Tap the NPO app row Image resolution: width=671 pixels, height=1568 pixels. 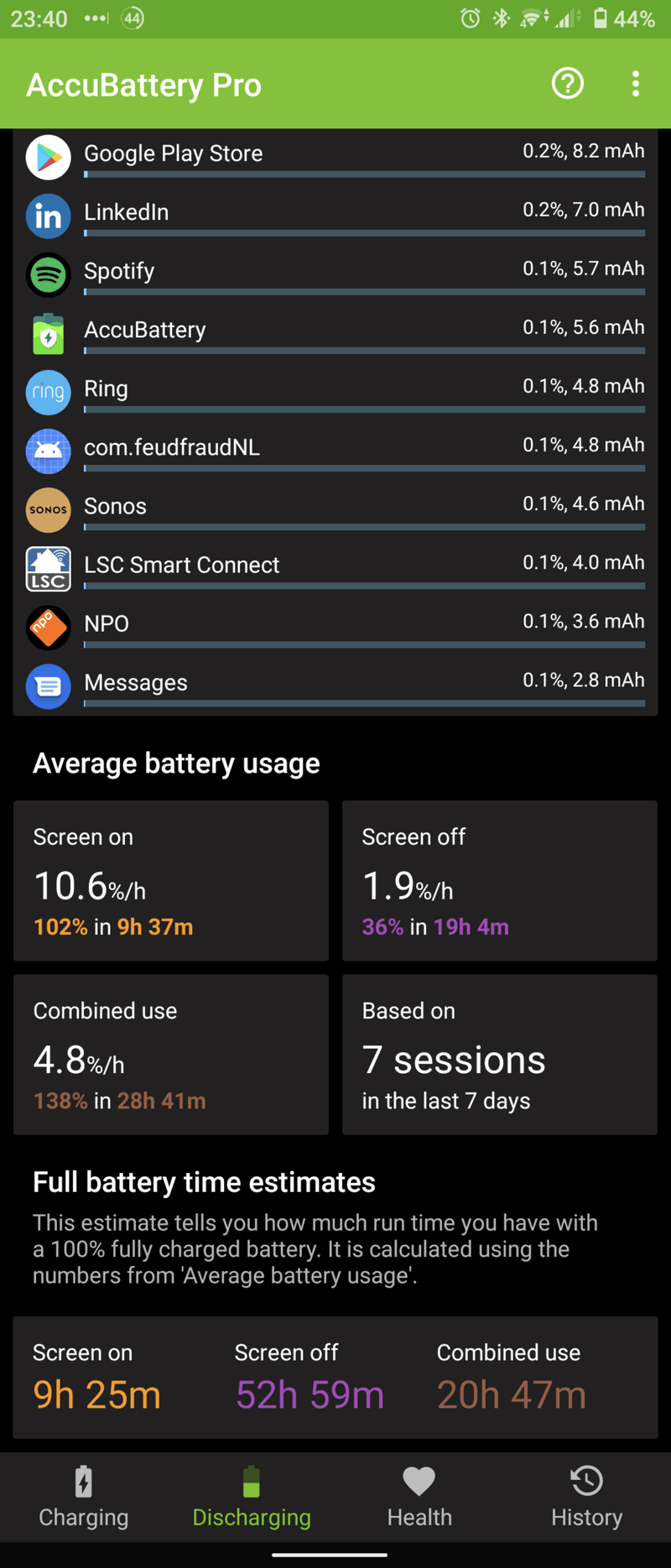[335, 626]
